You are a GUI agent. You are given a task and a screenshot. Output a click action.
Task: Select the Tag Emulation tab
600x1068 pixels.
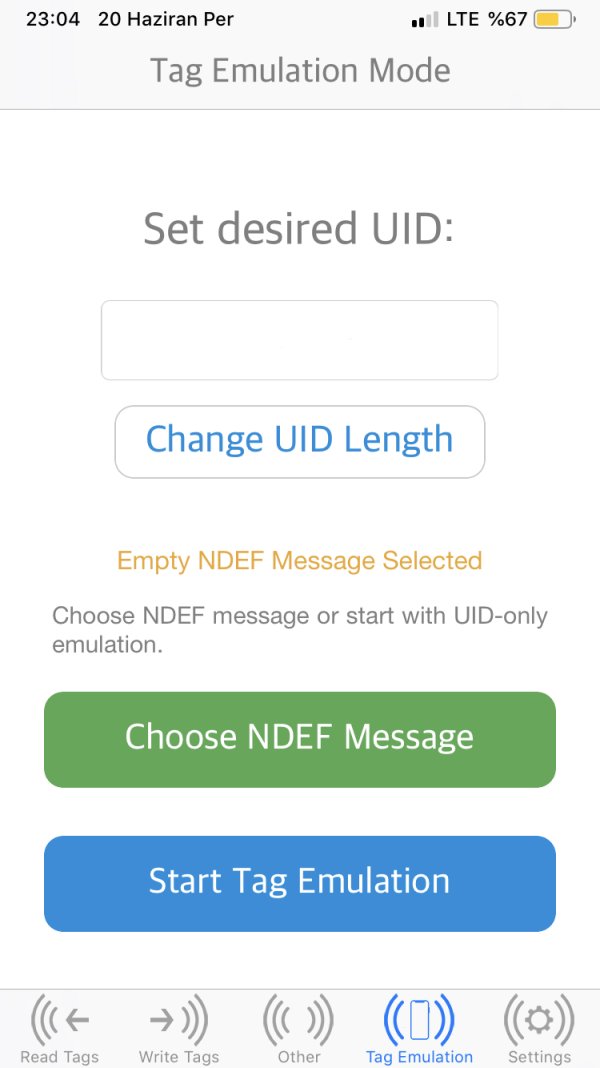pyautogui.click(x=419, y=1029)
